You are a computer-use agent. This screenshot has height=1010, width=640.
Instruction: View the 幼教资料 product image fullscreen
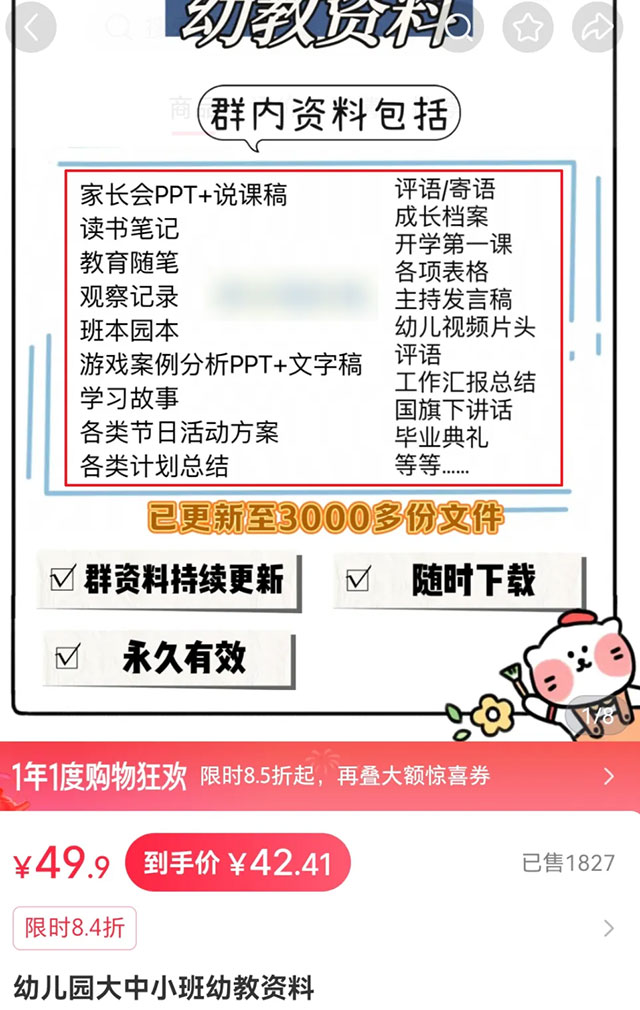pyautogui.click(x=320, y=400)
